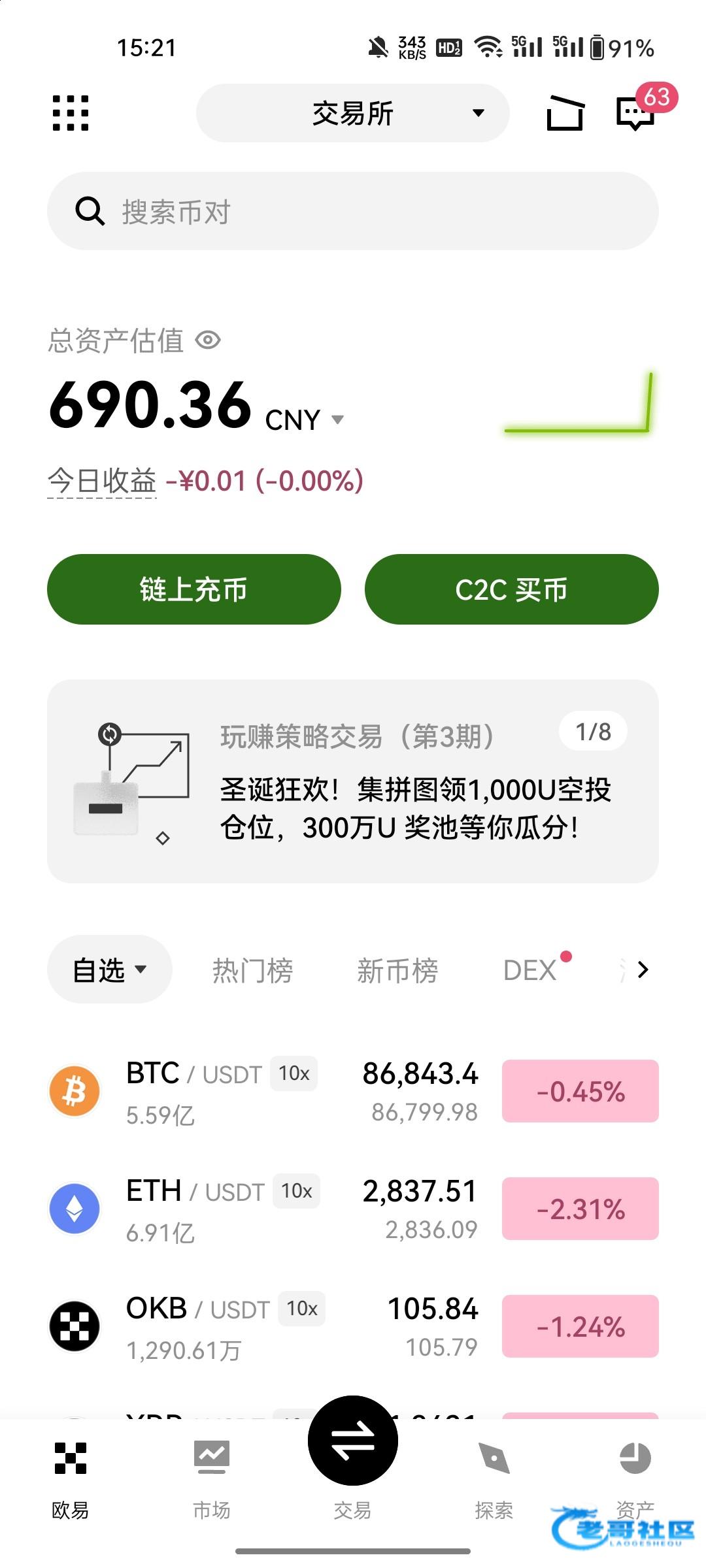
Task: Expand the 交易所 dropdown
Action: point(353,113)
